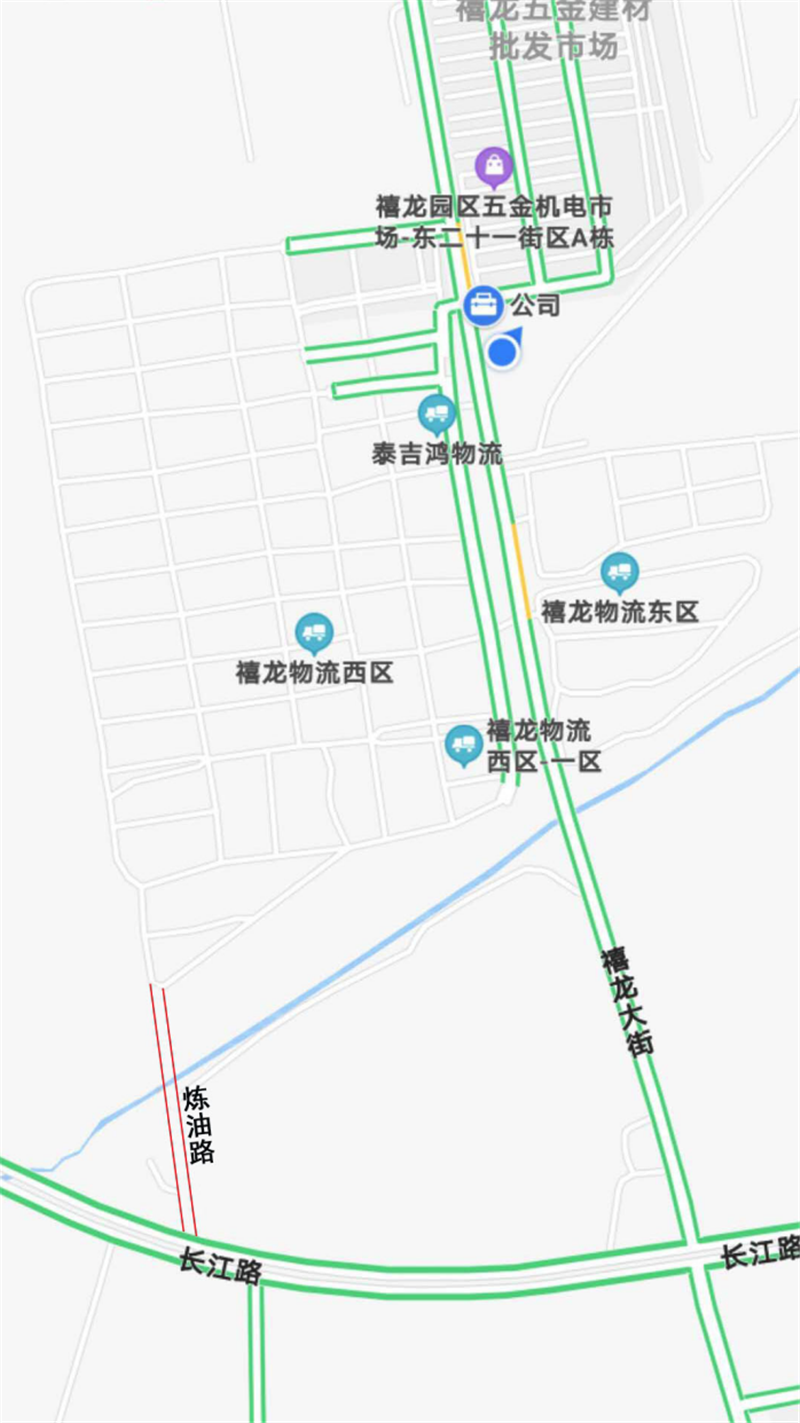Open the 禧龙物流西区 marker

tap(314, 632)
